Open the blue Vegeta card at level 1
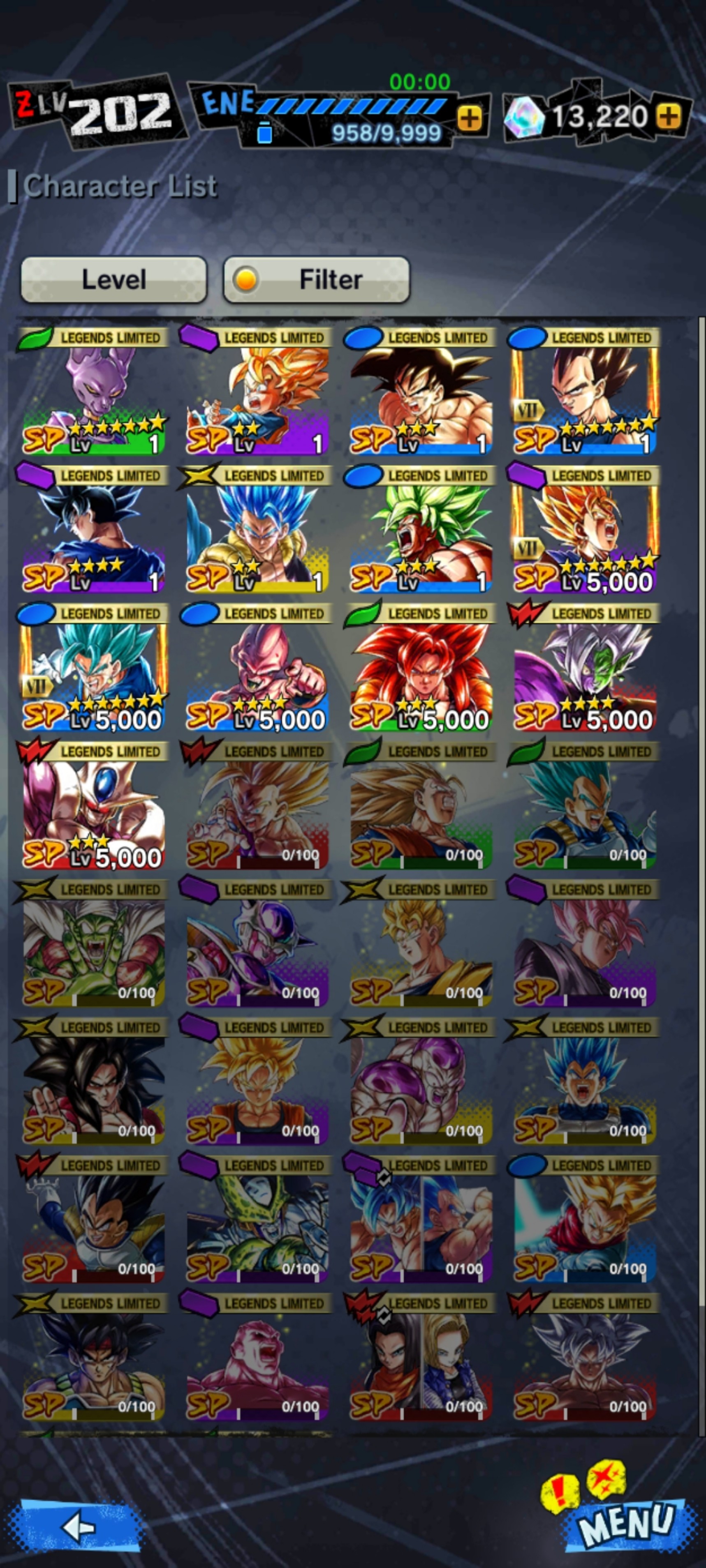 [584, 392]
